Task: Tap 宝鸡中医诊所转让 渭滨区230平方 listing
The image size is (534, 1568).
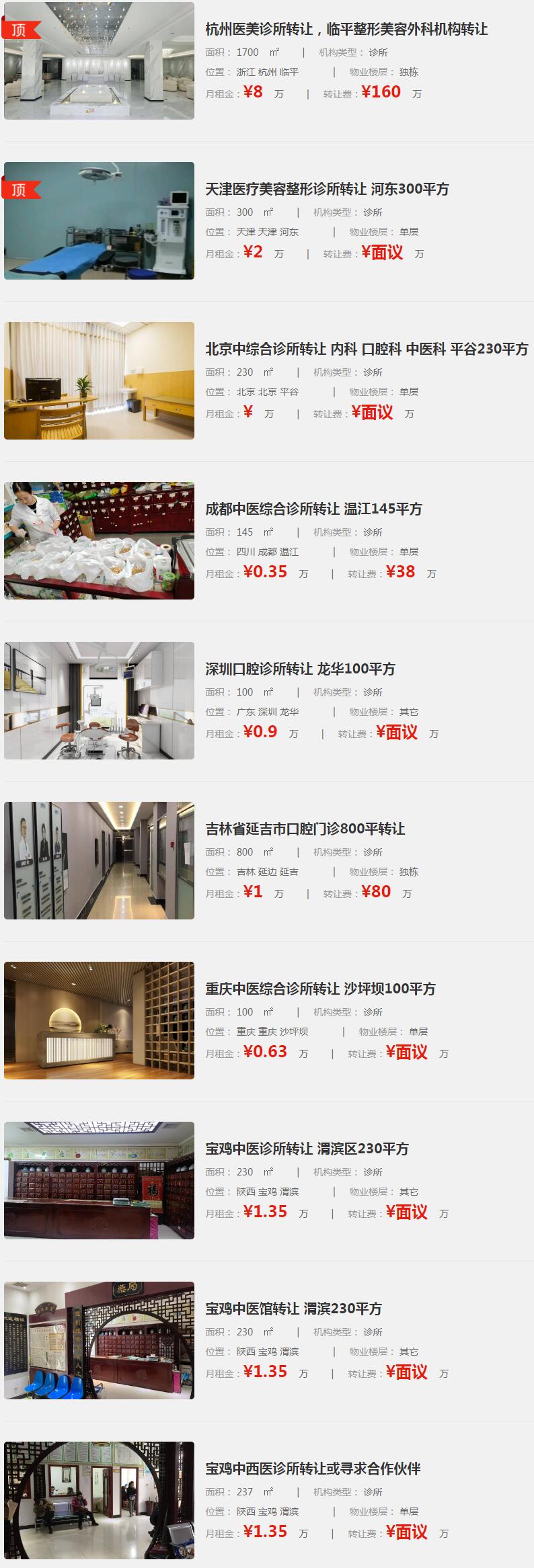Action: pyautogui.click(x=307, y=1149)
